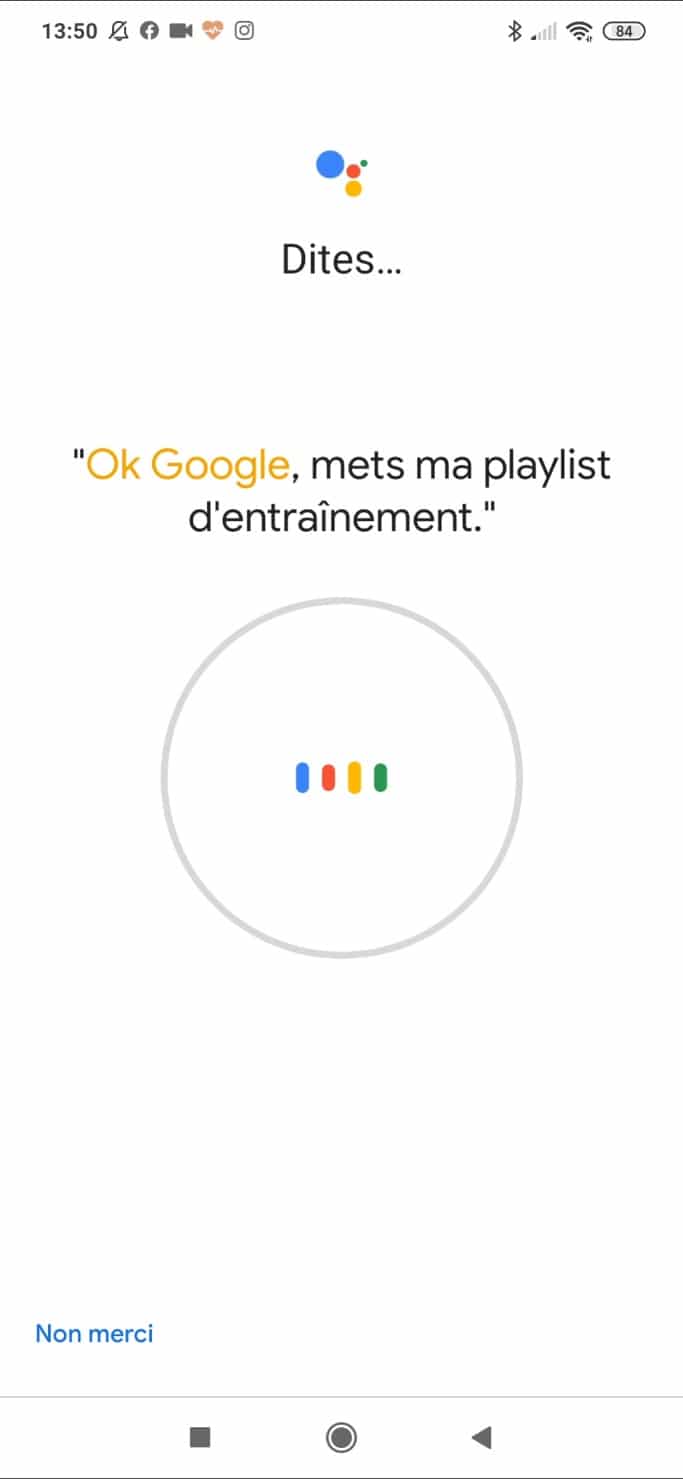The width and height of the screenshot is (683, 1479).
Task: Open the recent apps view
Action: pyautogui.click(x=200, y=1438)
